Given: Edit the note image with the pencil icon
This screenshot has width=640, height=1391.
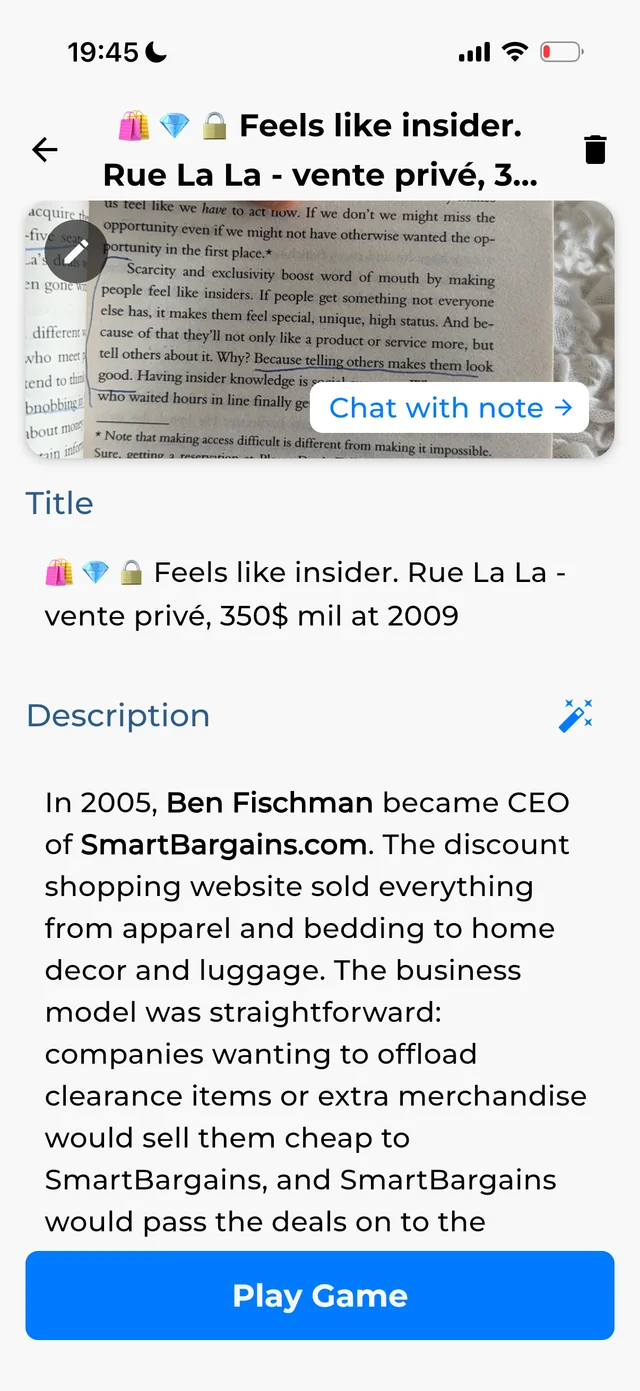Looking at the screenshot, I should pyautogui.click(x=75, y=251).
